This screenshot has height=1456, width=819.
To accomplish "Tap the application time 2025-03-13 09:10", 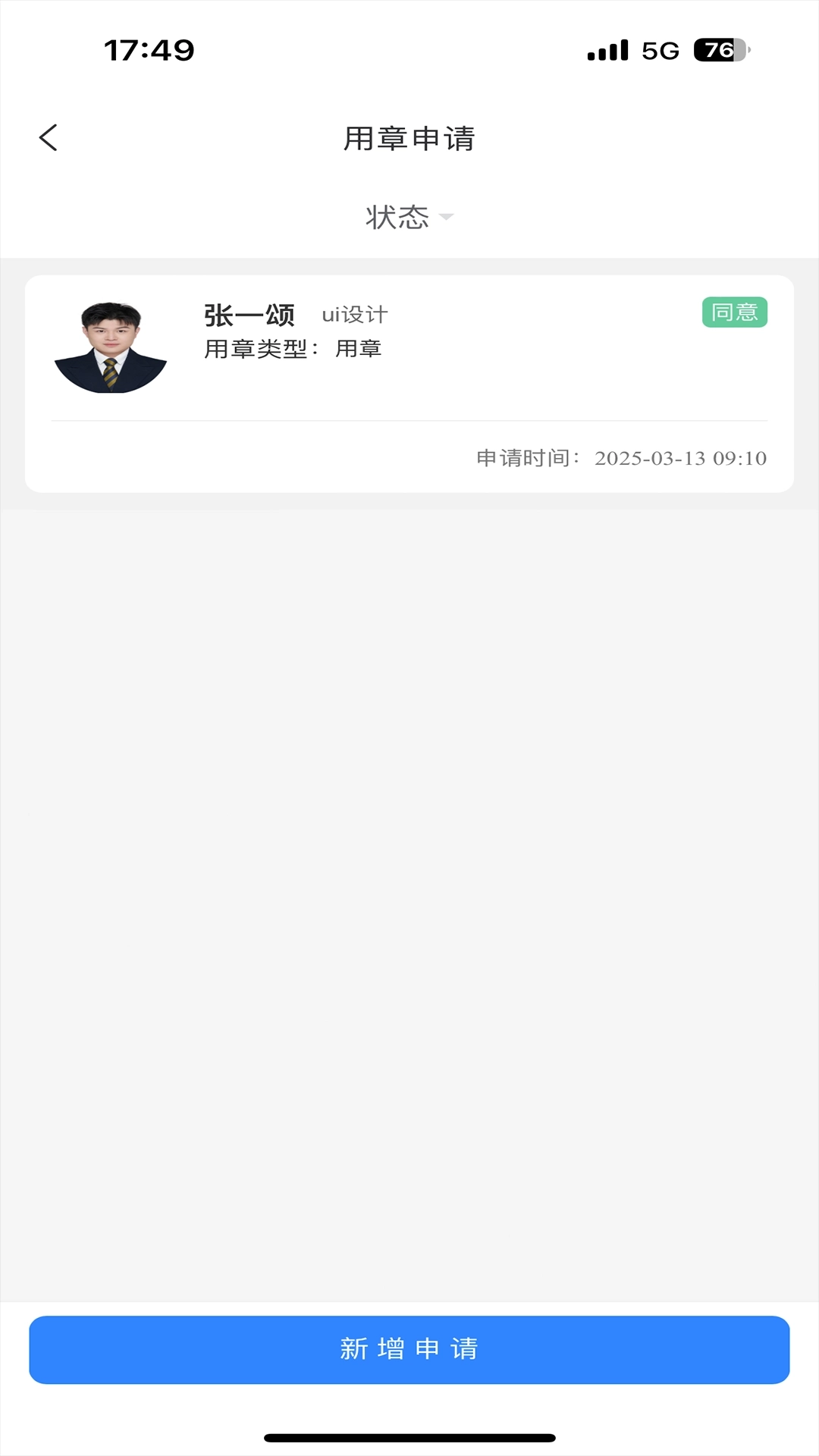I will tap(680, 457).
